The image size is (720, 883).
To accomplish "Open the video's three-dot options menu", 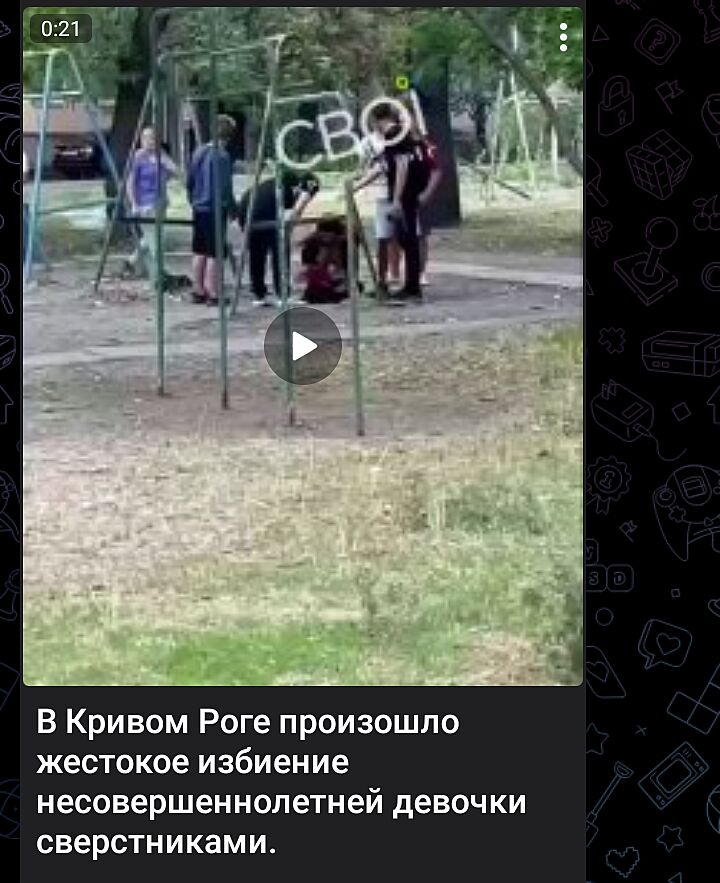I will tap(563, 37).
